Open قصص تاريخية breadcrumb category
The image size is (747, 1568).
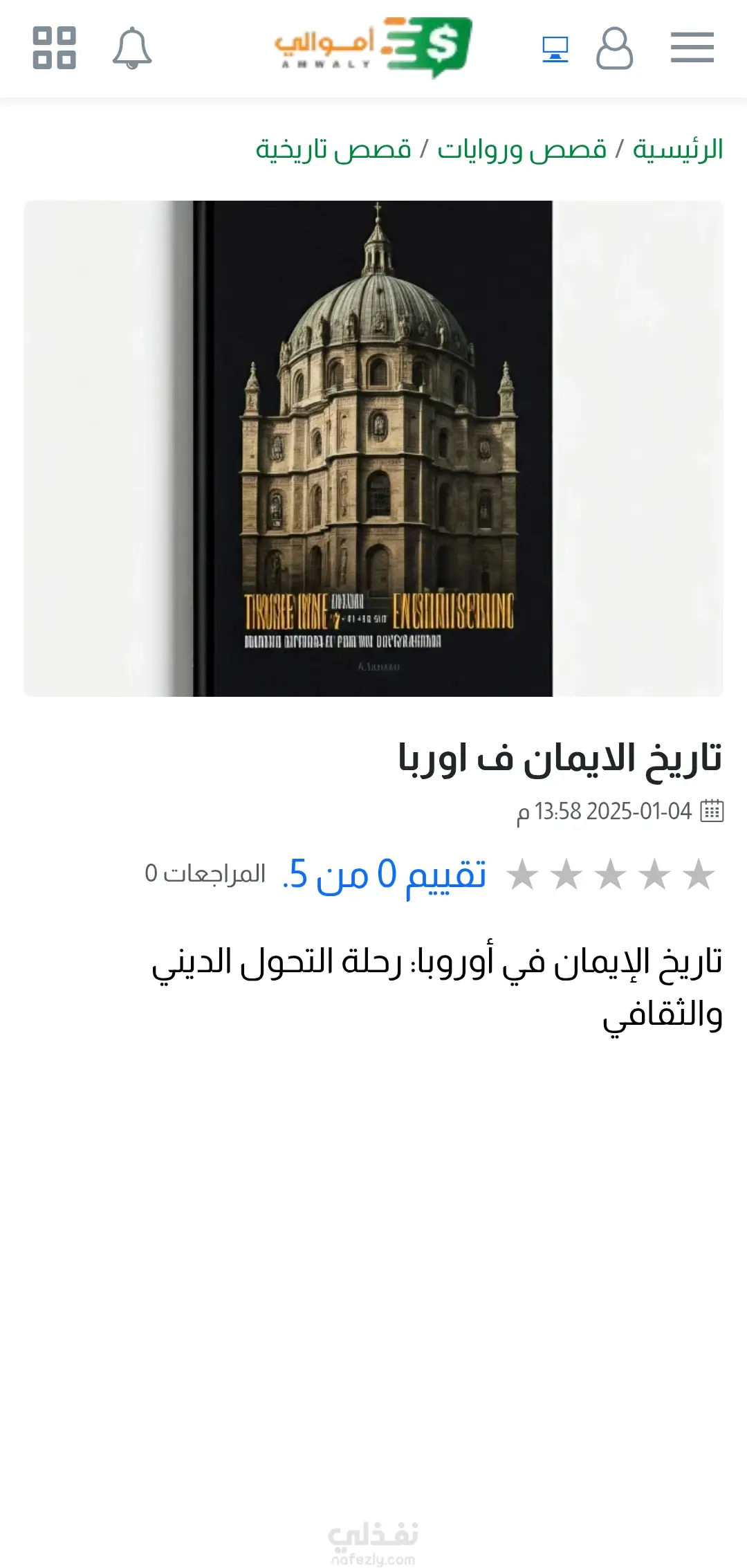click(x=333, y=149)
